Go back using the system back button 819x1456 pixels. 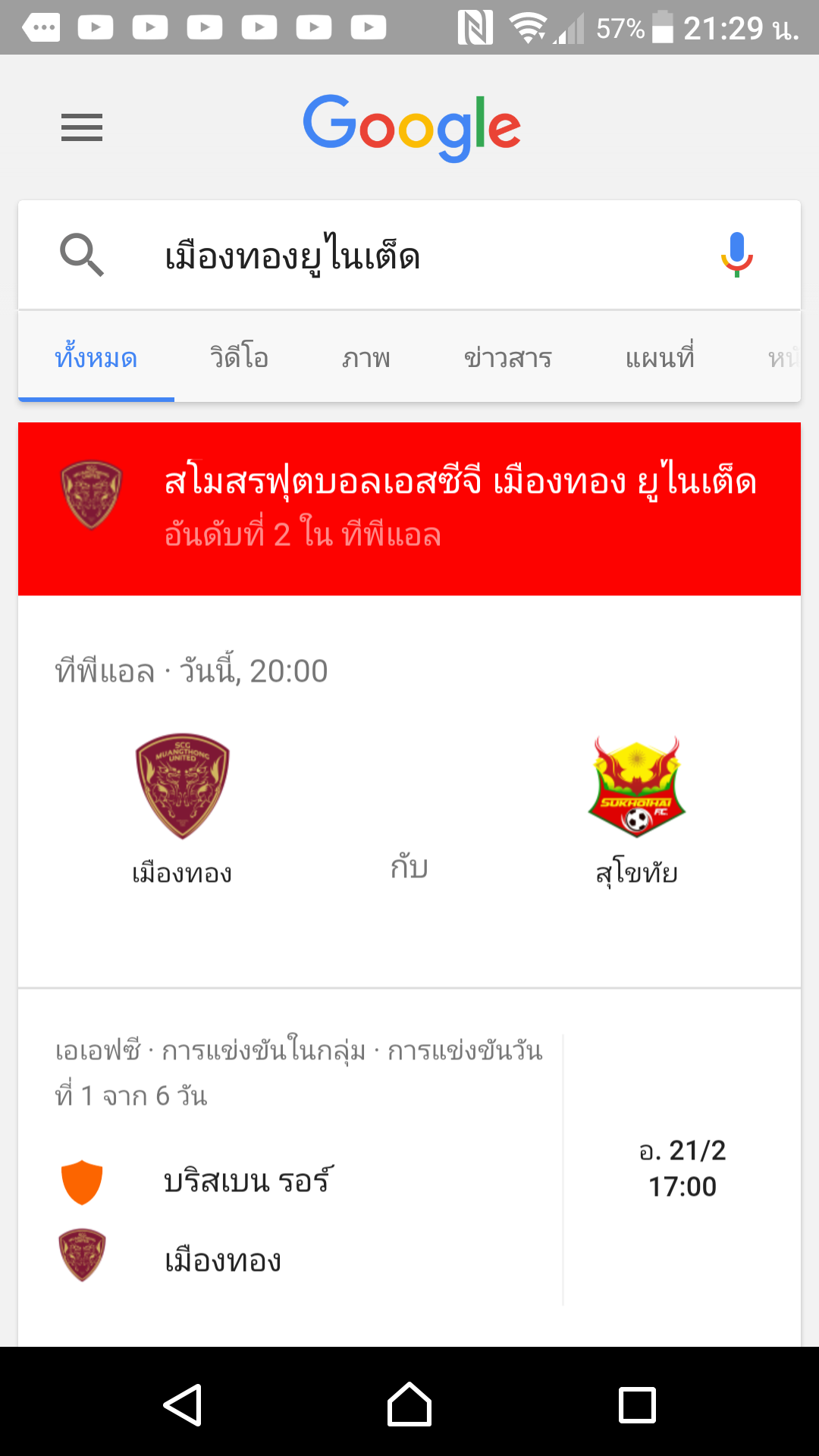(182, 1405)
